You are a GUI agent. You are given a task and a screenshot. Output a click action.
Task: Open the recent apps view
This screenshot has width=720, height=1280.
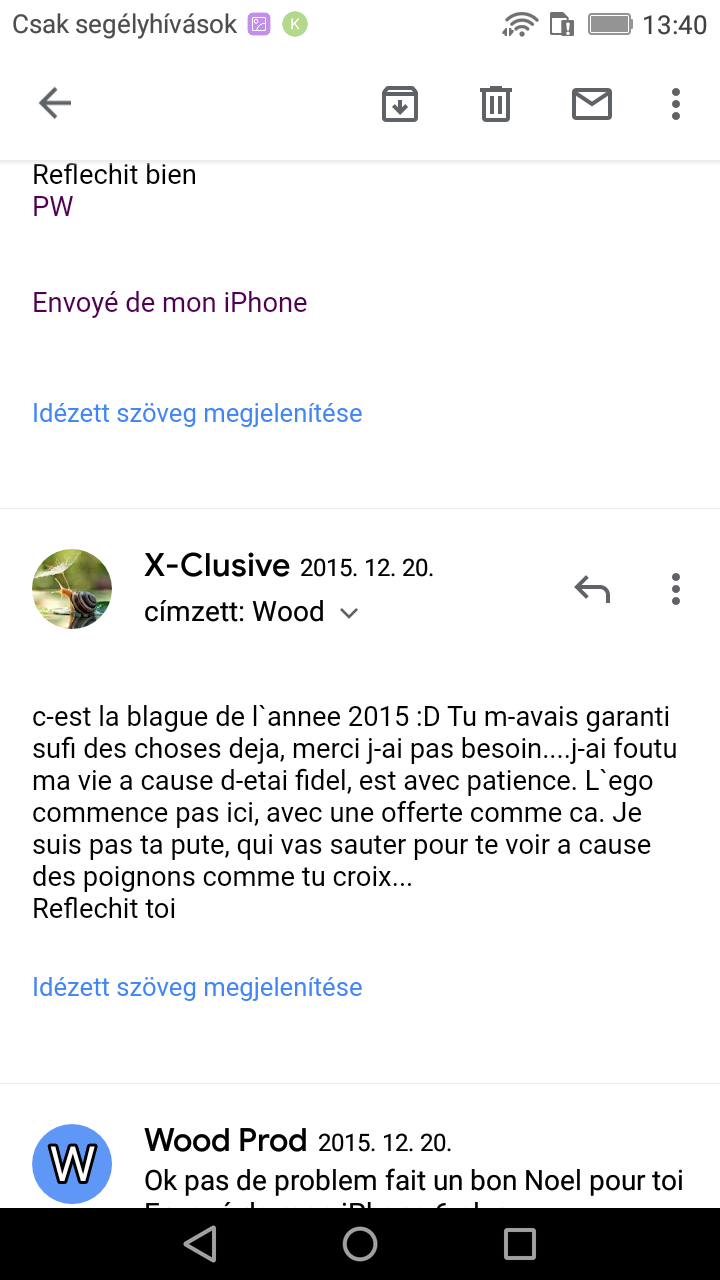[520, 1244]
